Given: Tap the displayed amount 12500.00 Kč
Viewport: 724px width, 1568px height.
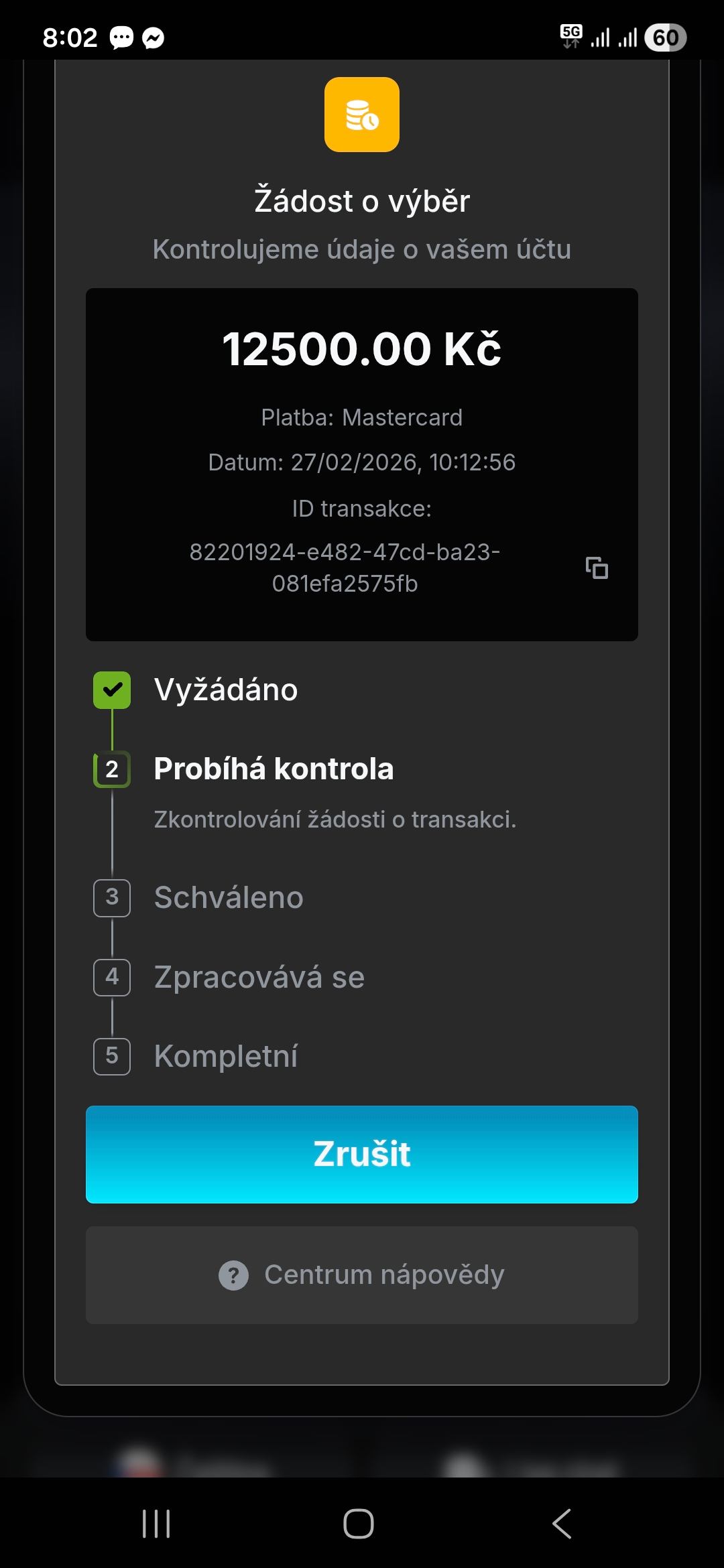Looking at the screenshot, I should tap(361, 349).
